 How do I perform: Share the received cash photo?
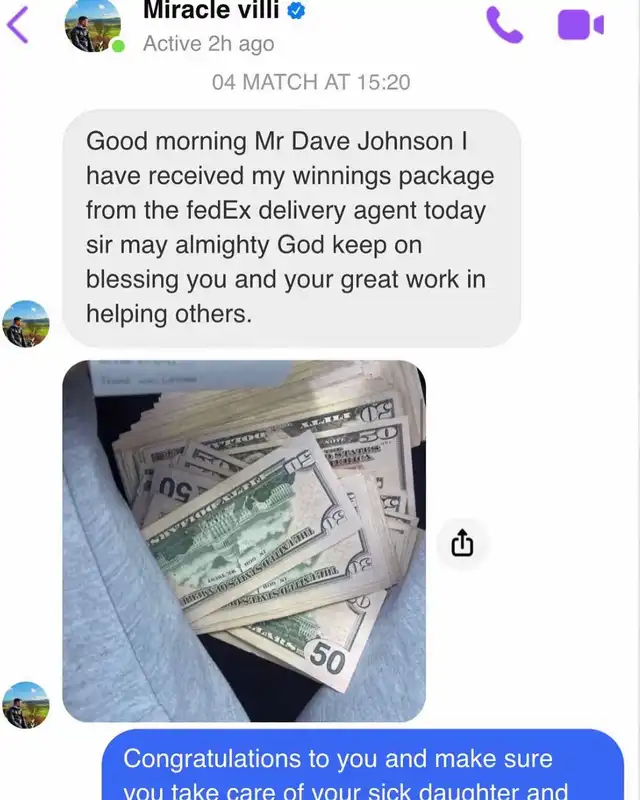point(462,544)
